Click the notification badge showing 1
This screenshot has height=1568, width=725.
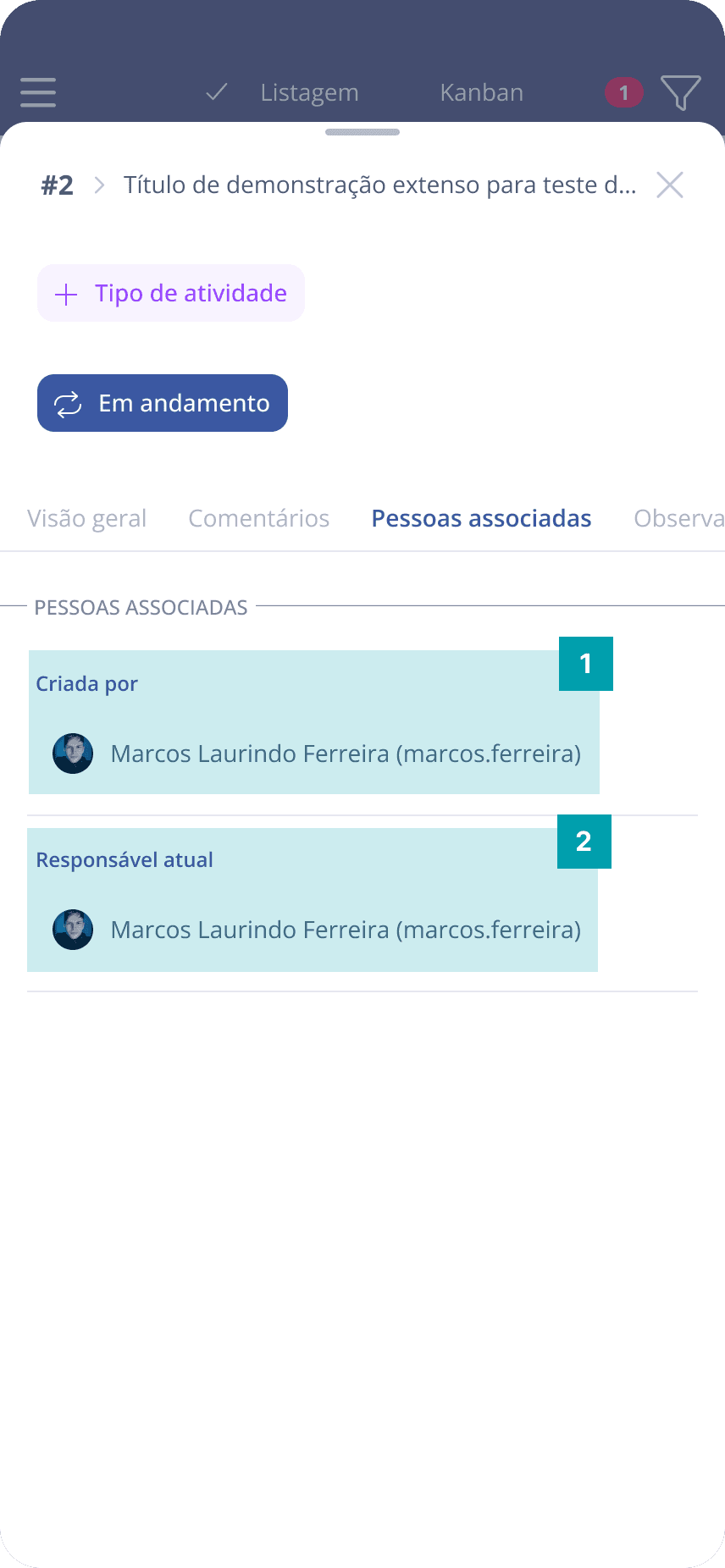pos(623,93)
